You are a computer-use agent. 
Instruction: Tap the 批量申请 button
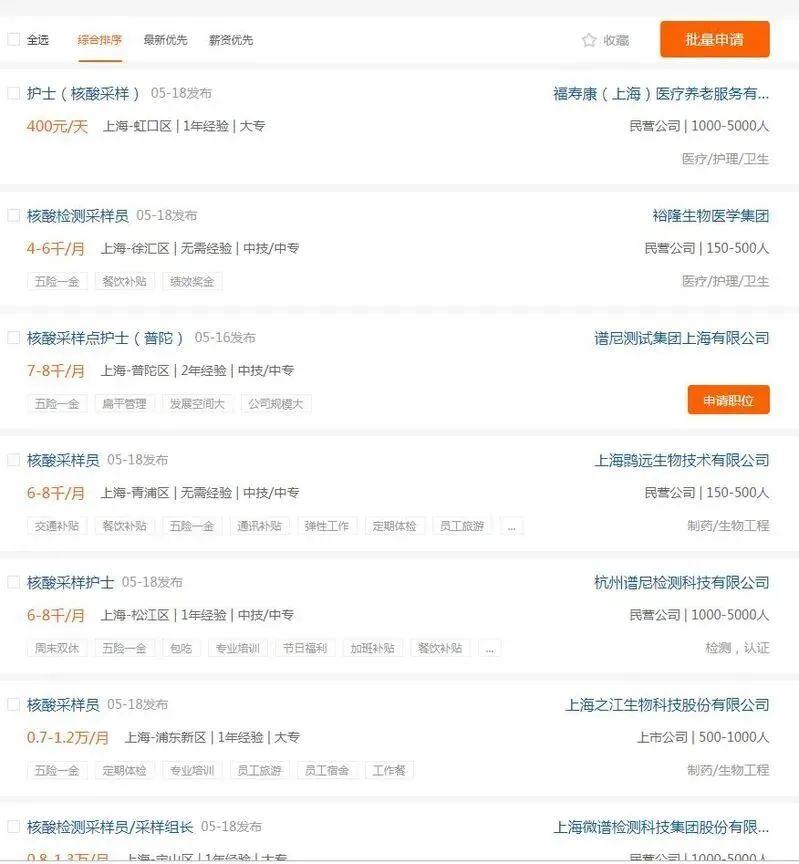[714, 39]
